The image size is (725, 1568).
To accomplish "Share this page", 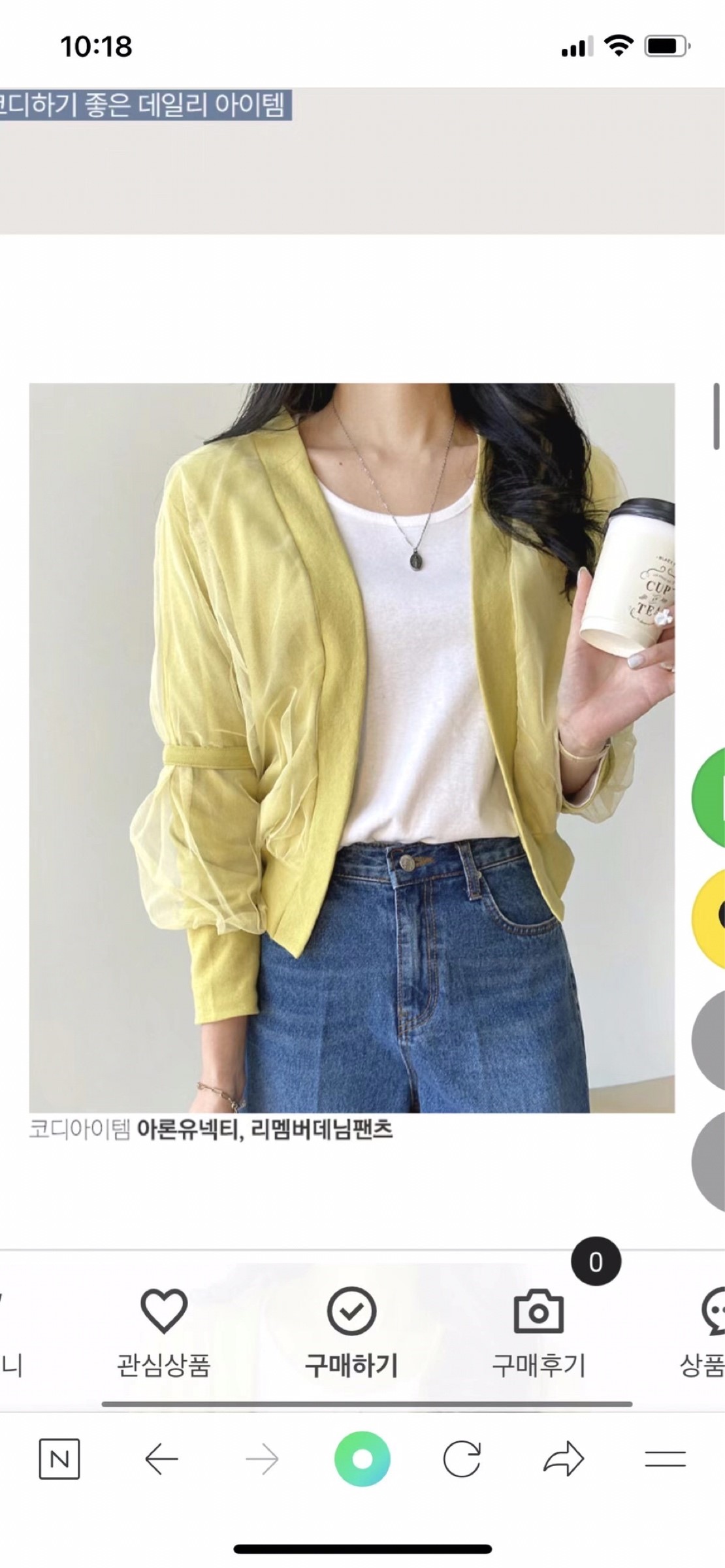I will (x=563, y=1458).
